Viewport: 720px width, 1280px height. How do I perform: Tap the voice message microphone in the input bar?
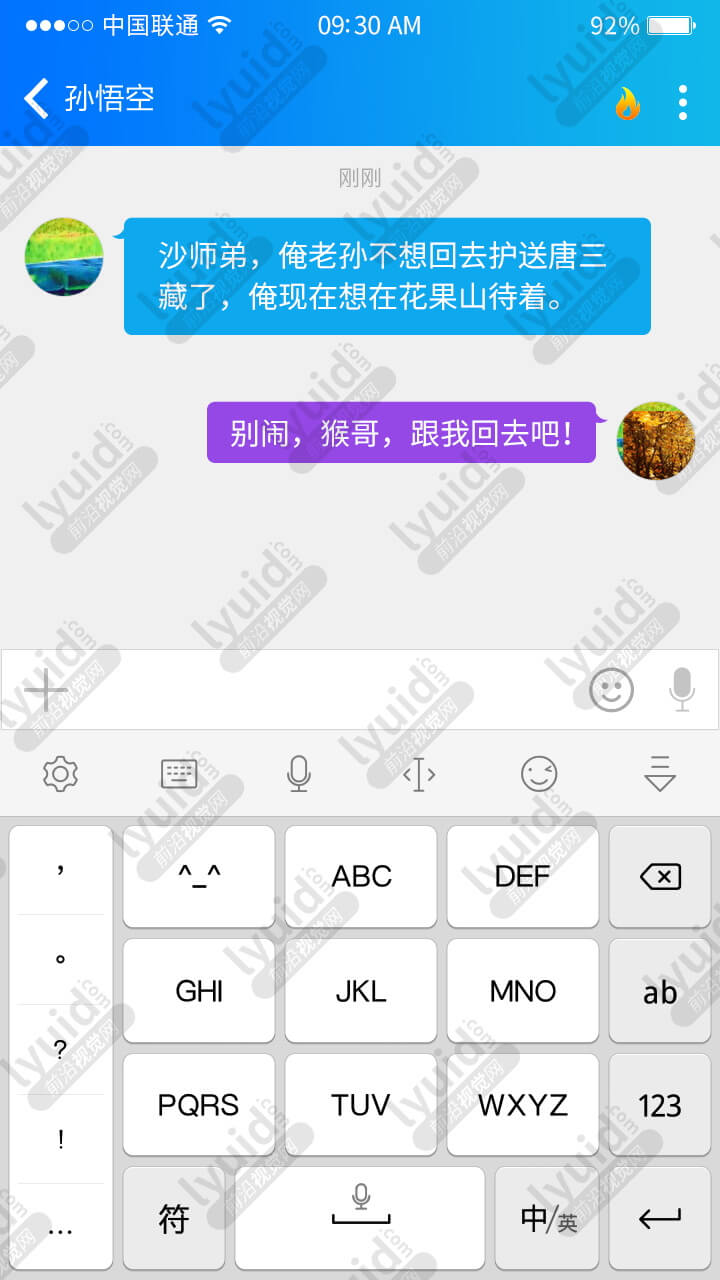[682, 690]
